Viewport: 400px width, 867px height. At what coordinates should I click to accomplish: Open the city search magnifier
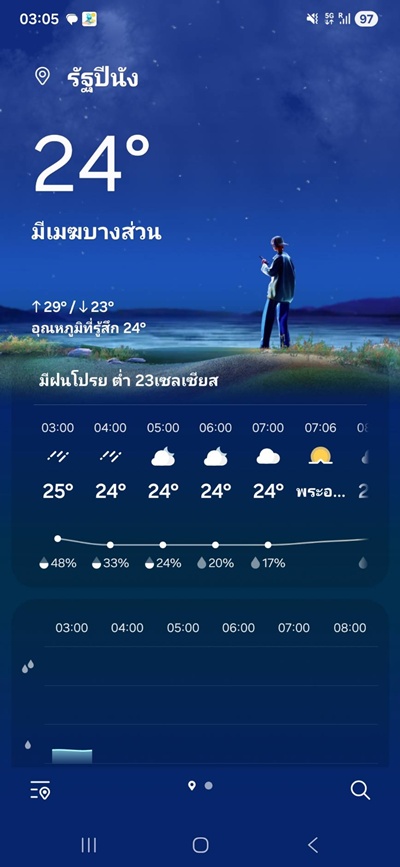click(360, 790)
